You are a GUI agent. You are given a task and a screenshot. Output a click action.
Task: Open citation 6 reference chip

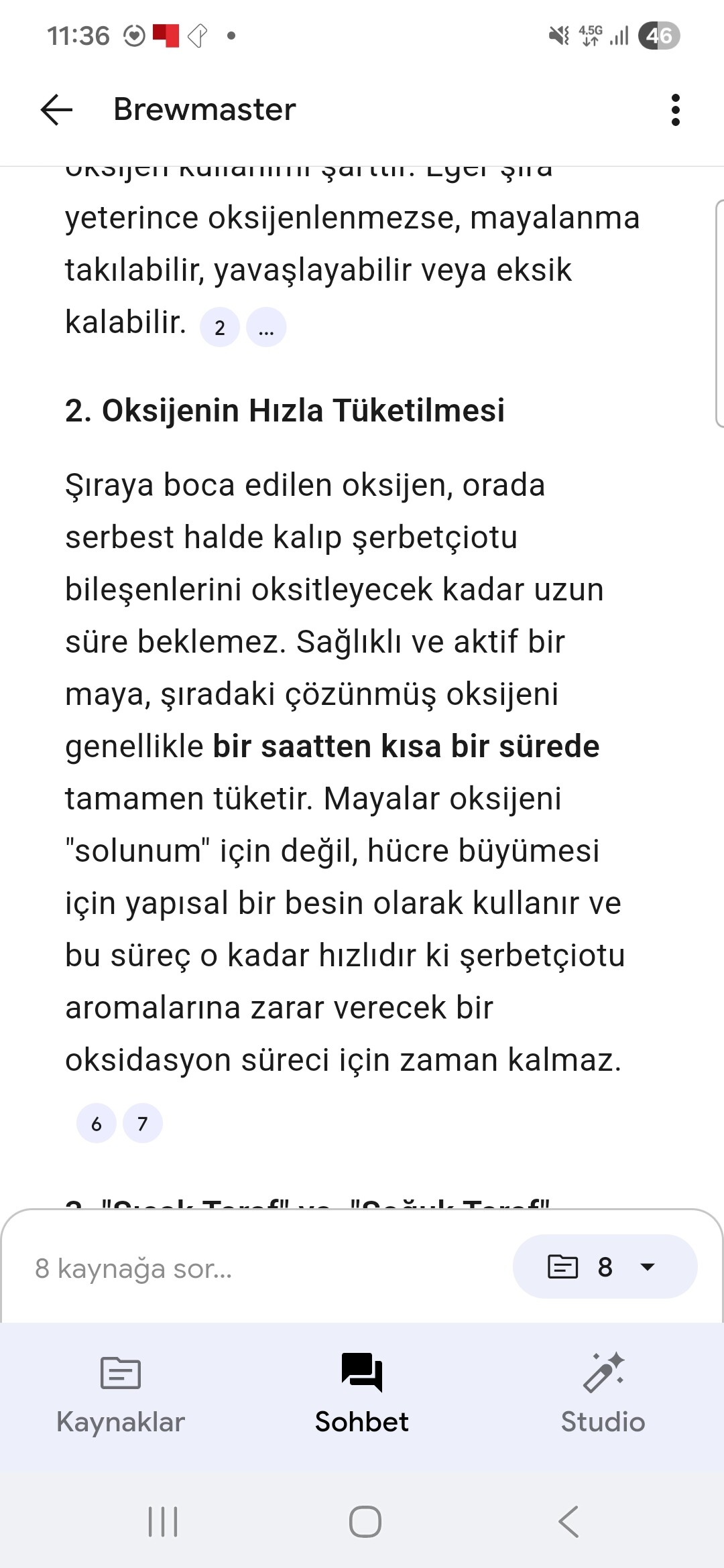point(97,1123)
